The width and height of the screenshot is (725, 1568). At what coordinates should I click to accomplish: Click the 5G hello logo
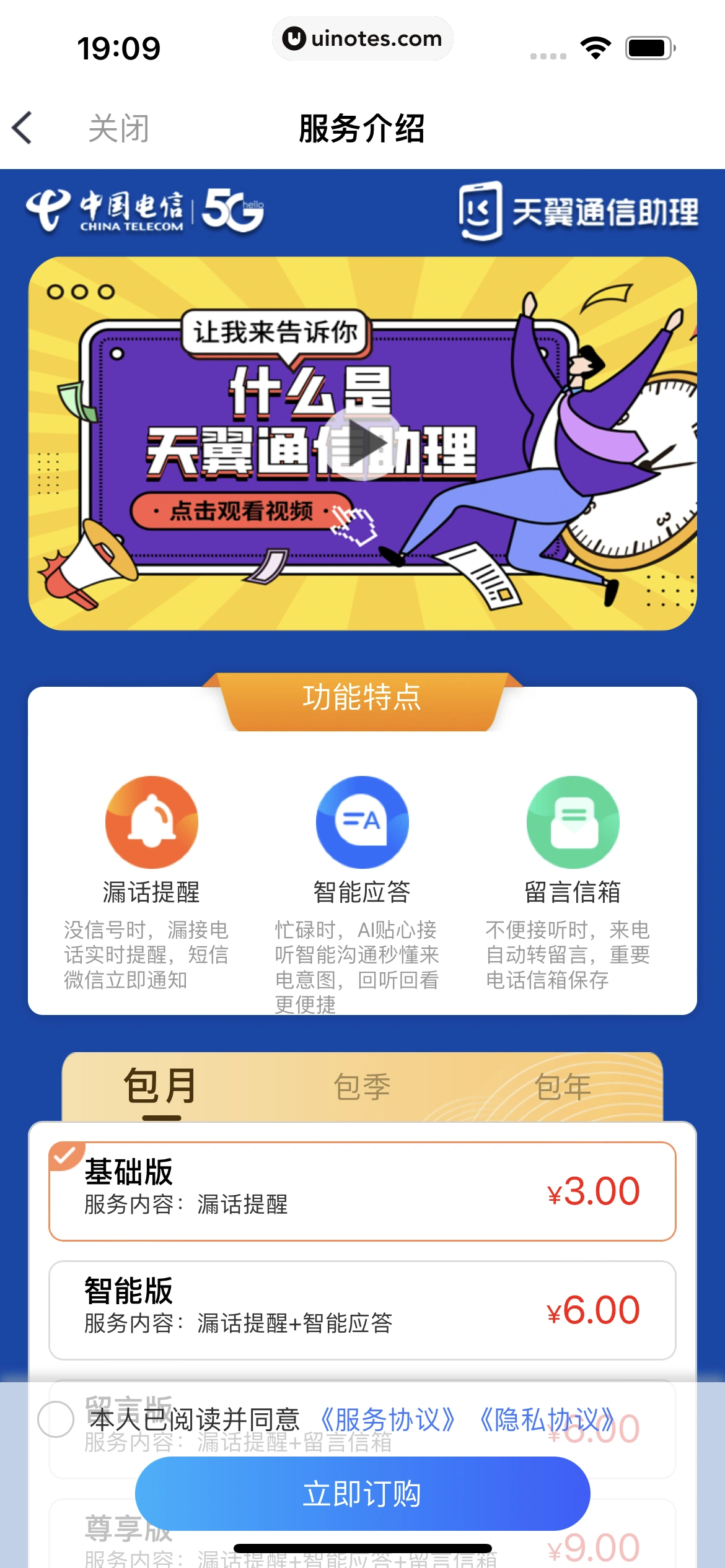pyautogui.click(x=235, y=211)
